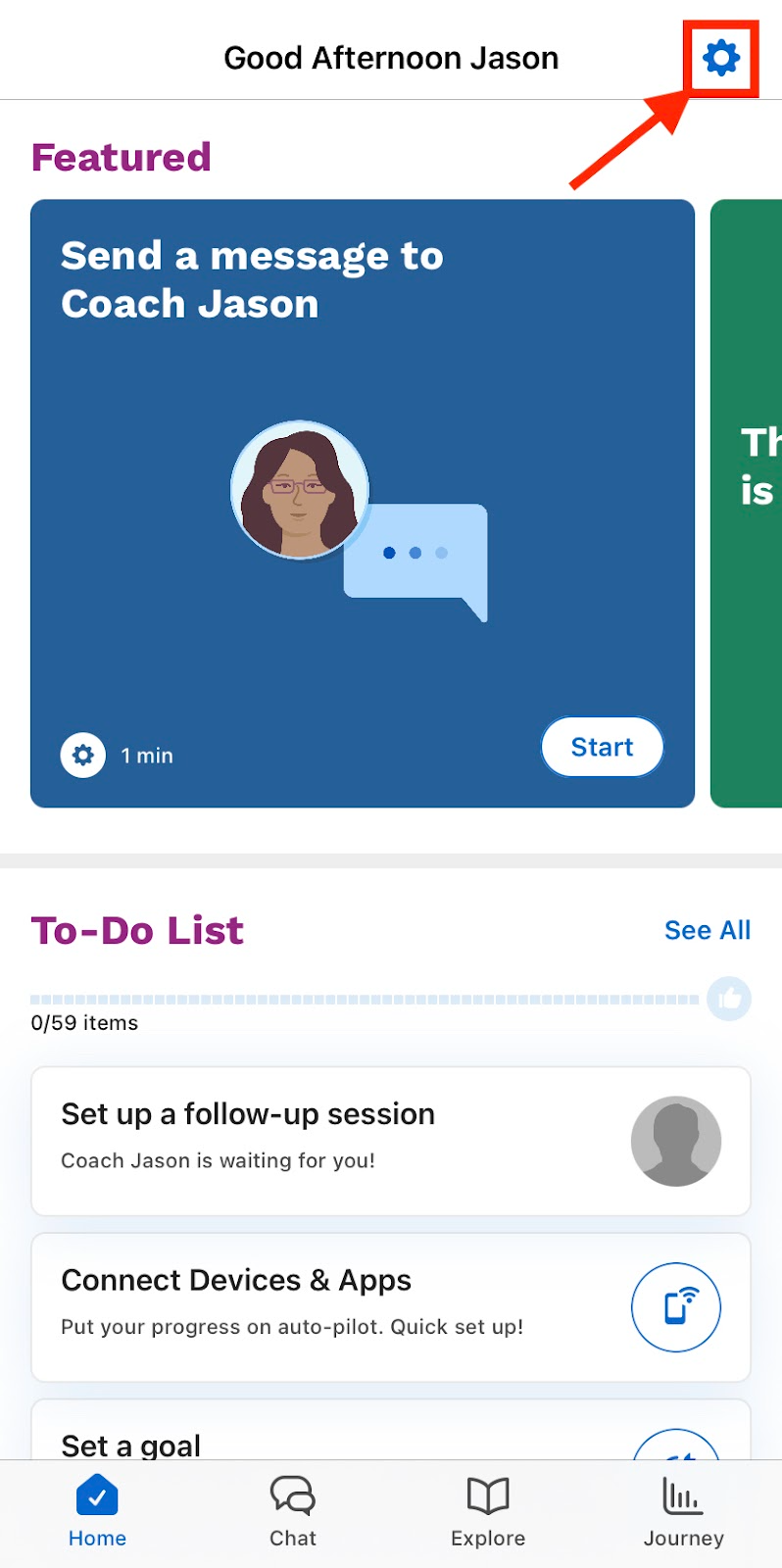Go to the Explore tab
The image size is (782, 1568).
488,1512
